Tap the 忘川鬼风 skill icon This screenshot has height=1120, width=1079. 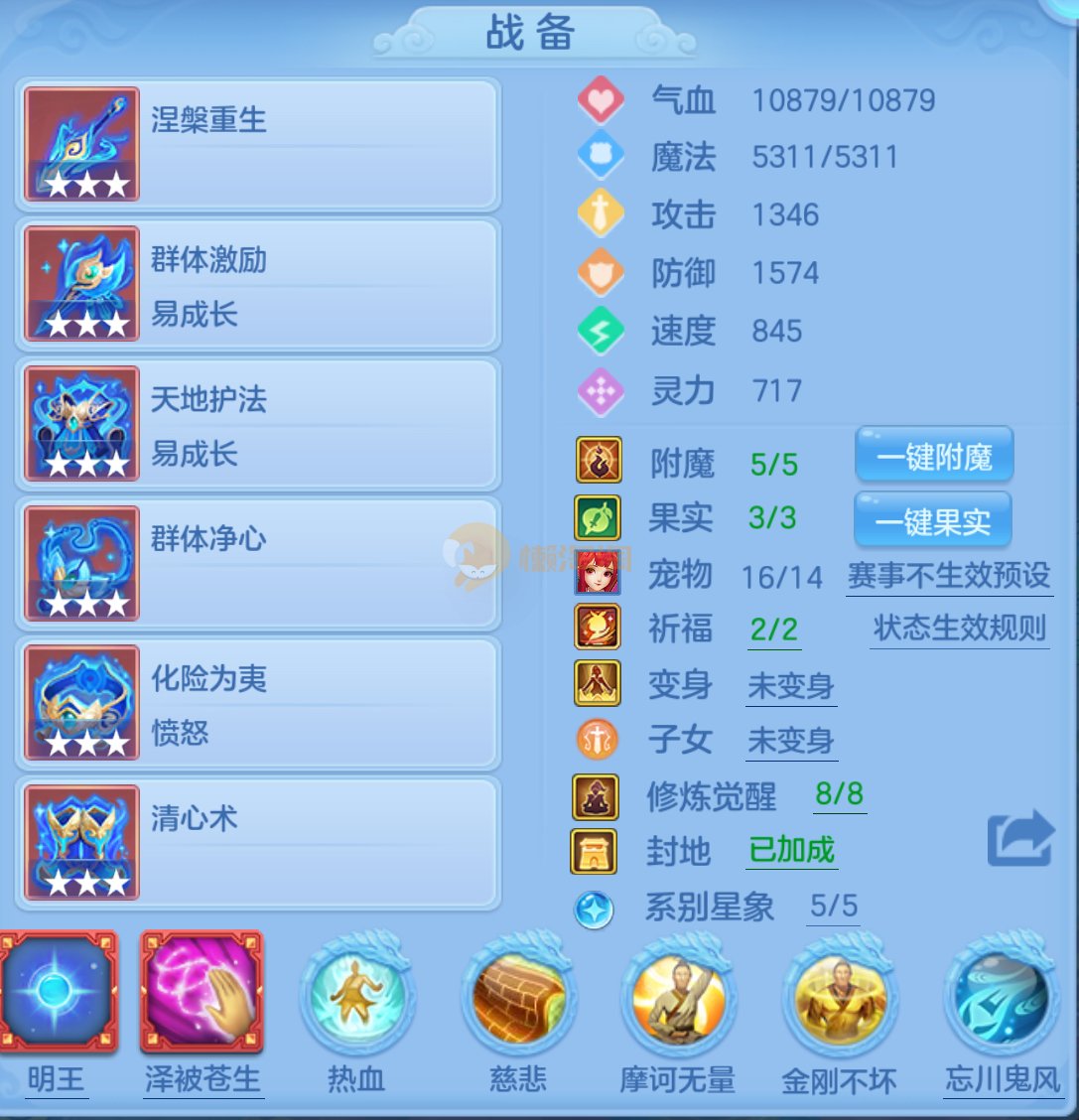[1003, 995]
